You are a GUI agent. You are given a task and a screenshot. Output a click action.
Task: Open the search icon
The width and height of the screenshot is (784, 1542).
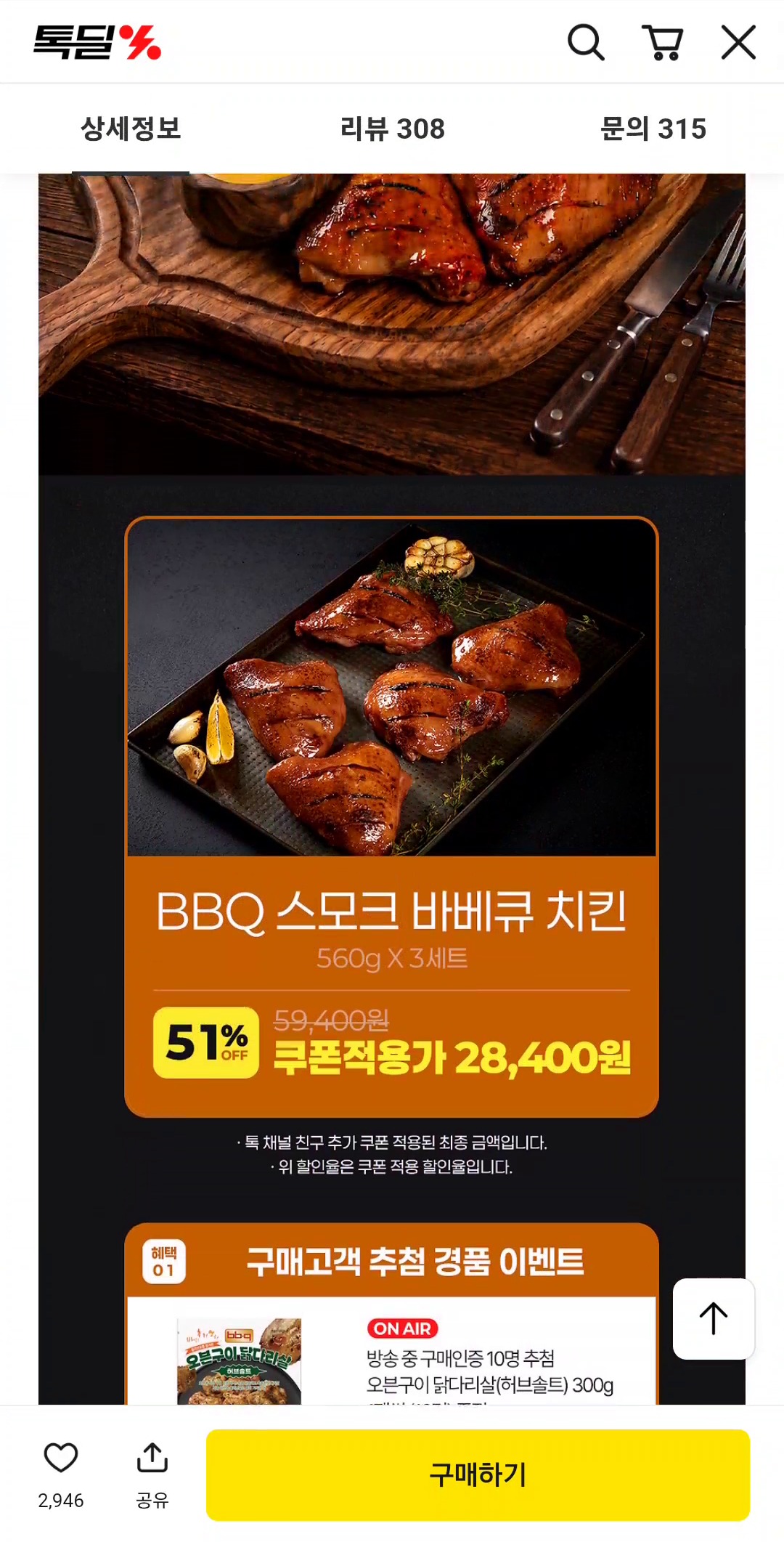(586, 42)
